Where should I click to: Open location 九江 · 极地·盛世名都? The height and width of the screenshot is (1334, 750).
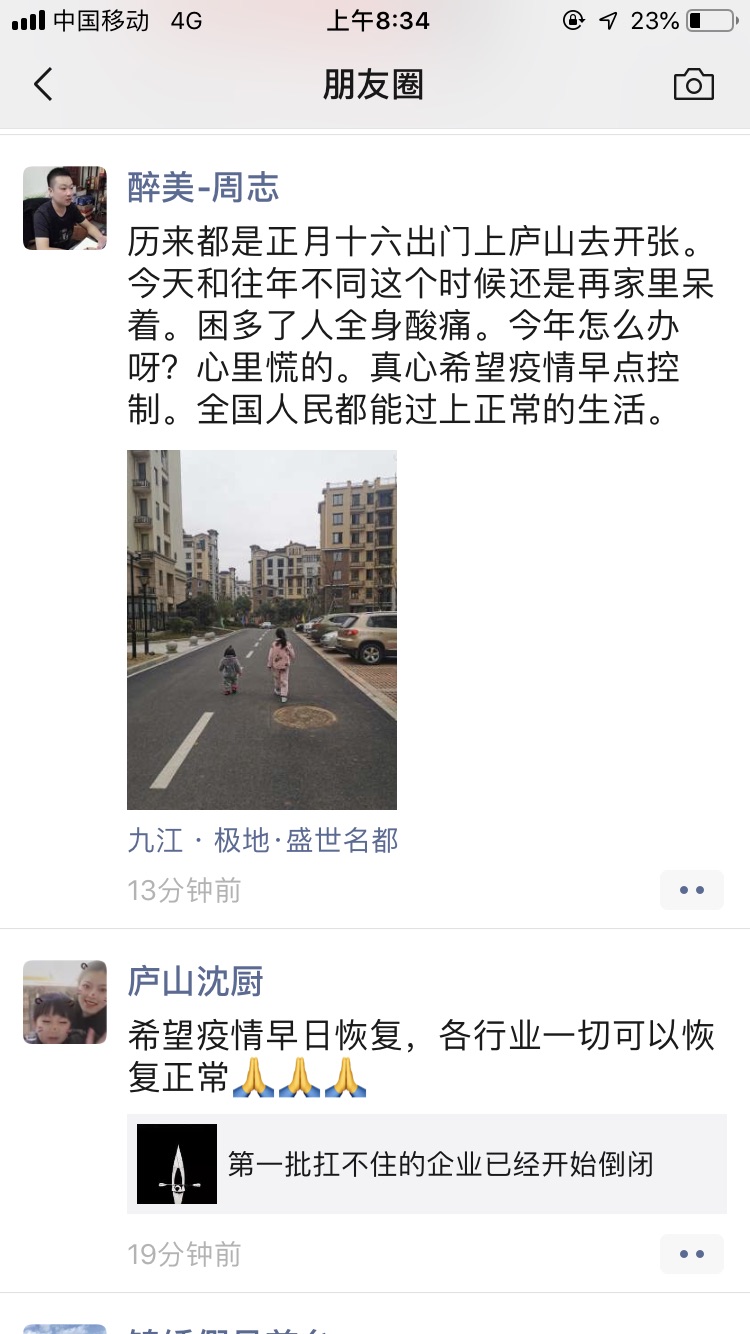click(x=263, y=841)
